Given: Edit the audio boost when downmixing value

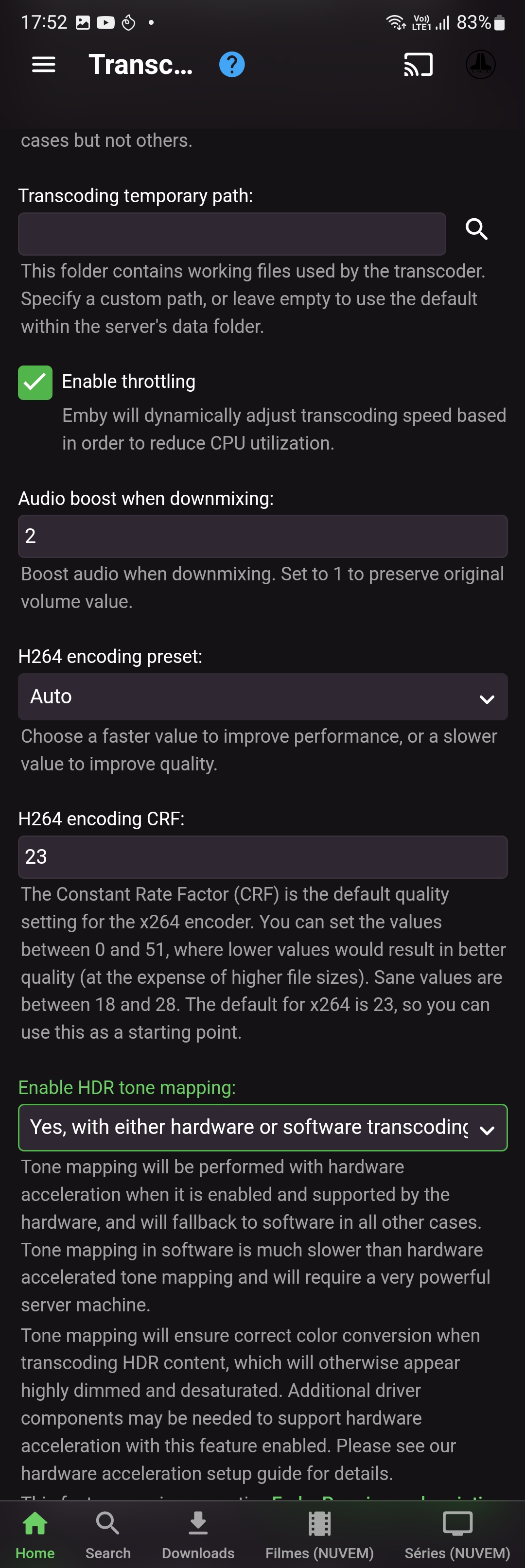Looking at the screenshot, I should coord(262,536).
